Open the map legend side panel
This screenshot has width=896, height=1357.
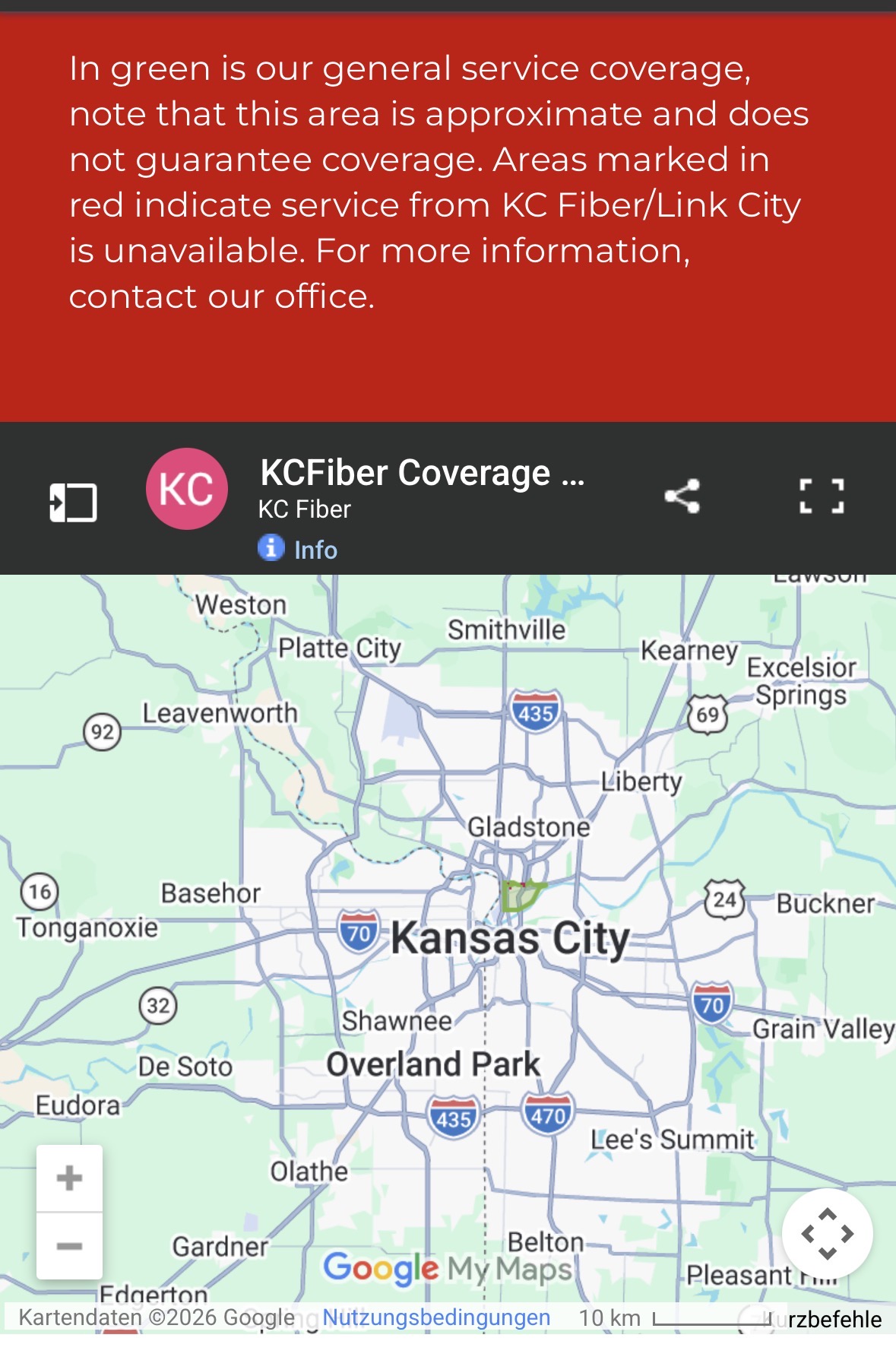(73, 503)
